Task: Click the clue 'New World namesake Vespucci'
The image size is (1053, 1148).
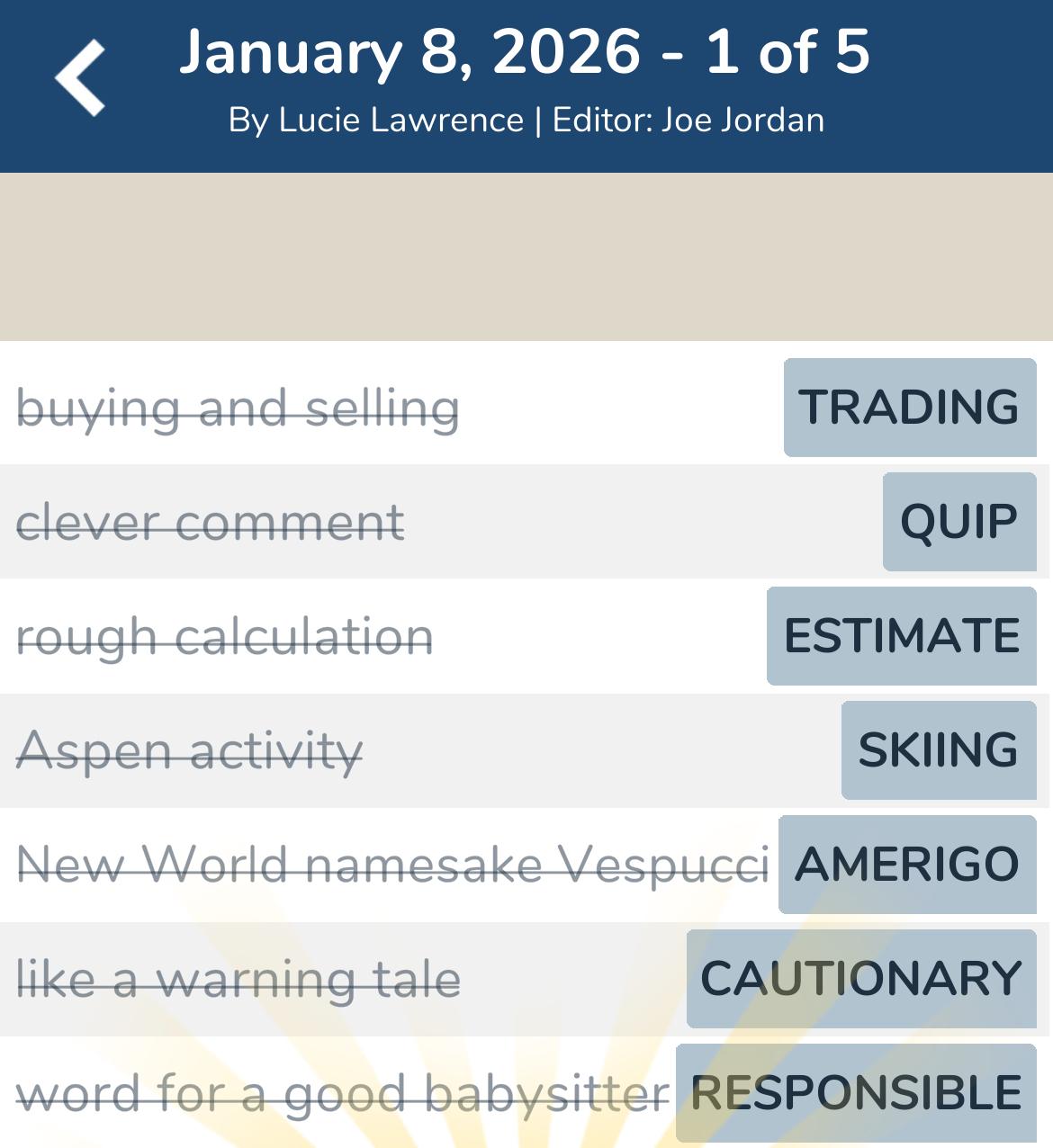Action: 394,865
